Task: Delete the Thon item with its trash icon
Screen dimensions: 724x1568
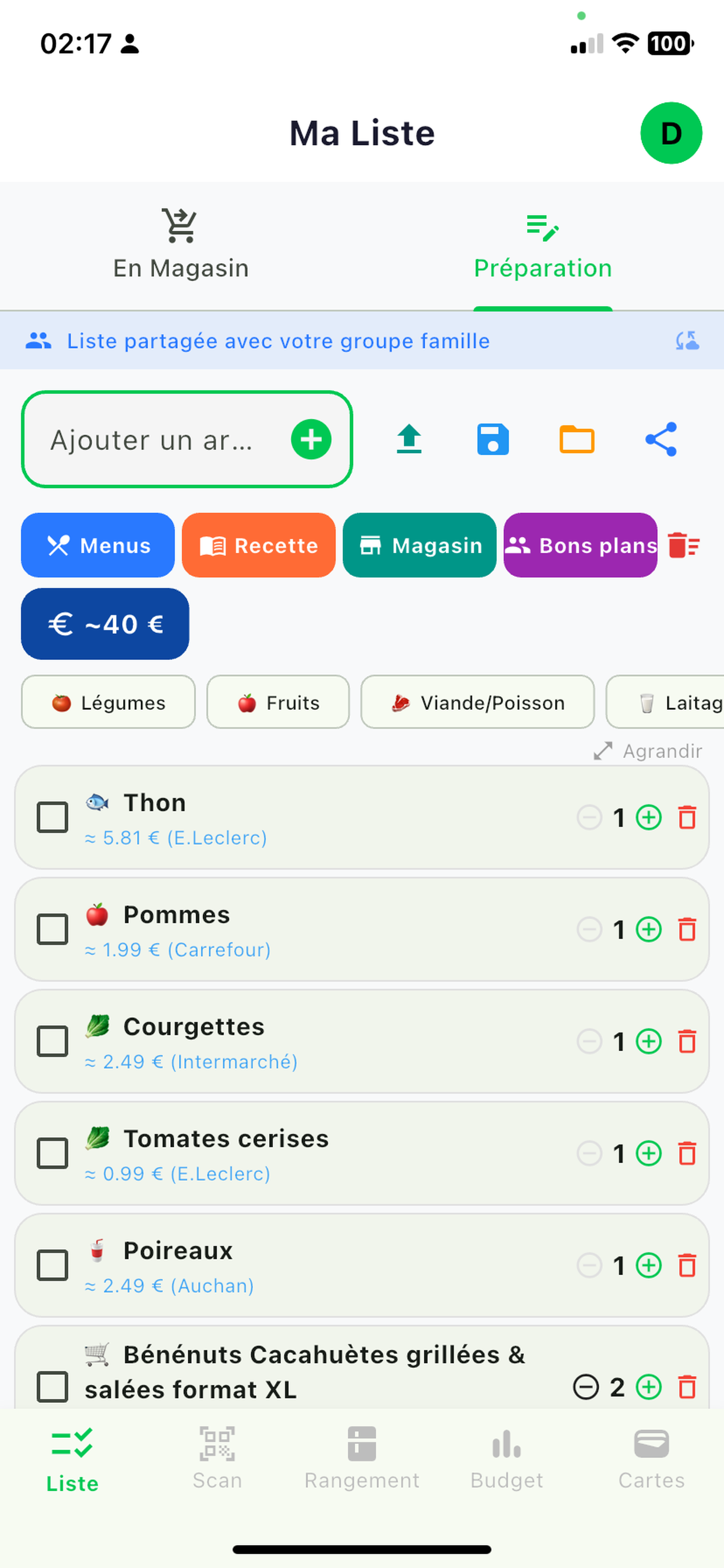Action: pos(687,817)
